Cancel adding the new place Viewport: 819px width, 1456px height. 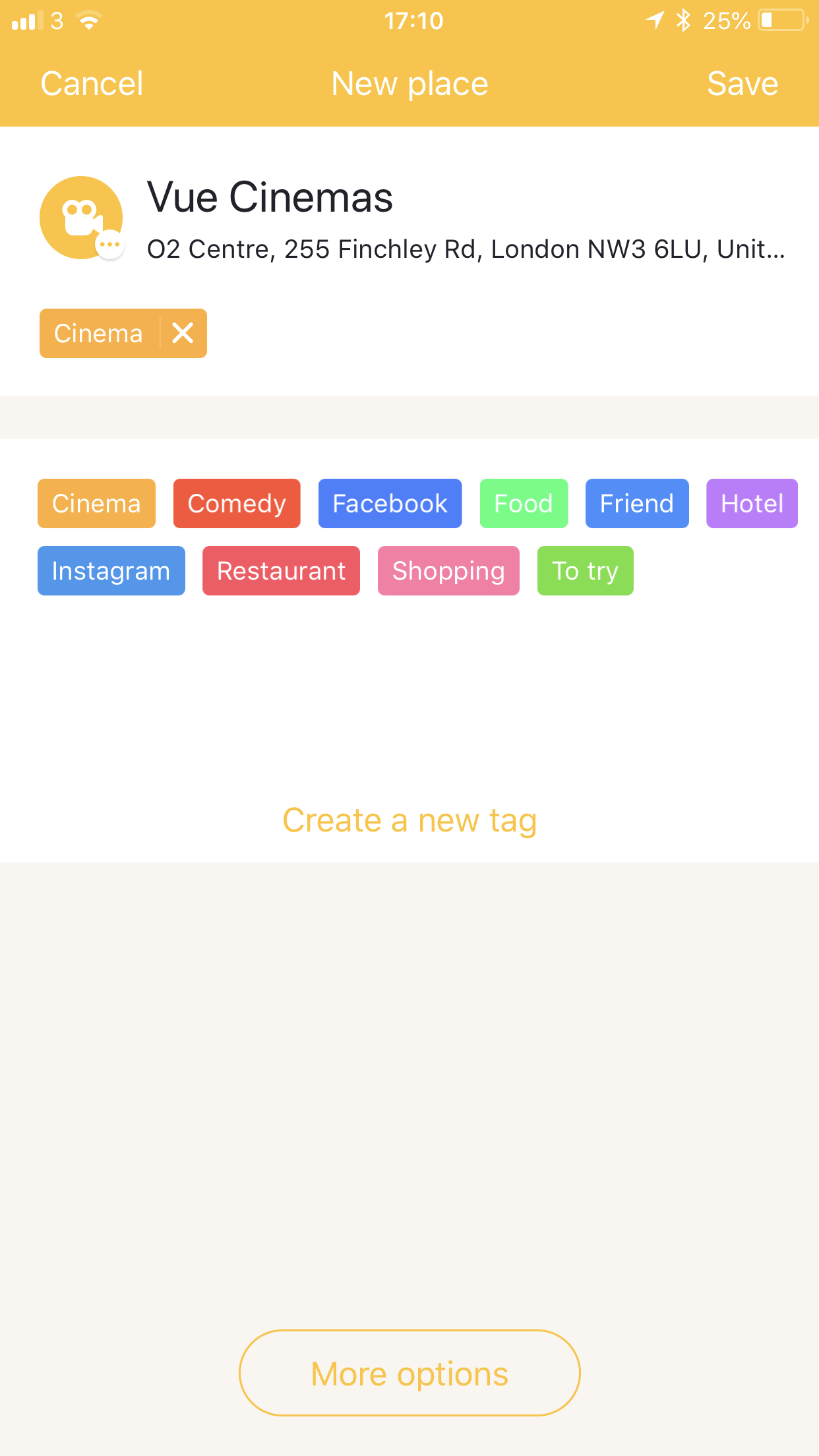[x=92, y=84]
